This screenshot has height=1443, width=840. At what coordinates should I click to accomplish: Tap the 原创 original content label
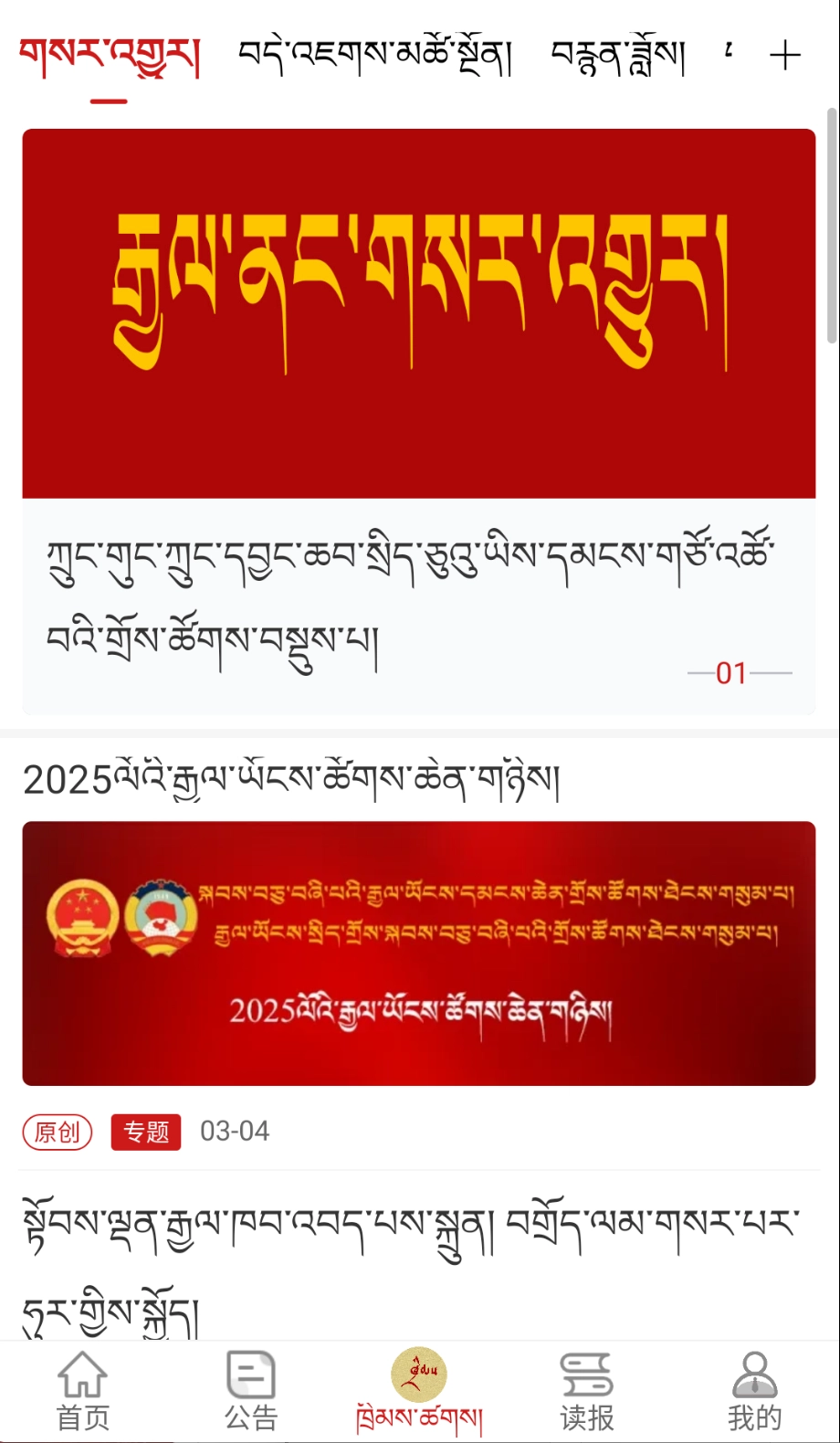(57, 1132)
